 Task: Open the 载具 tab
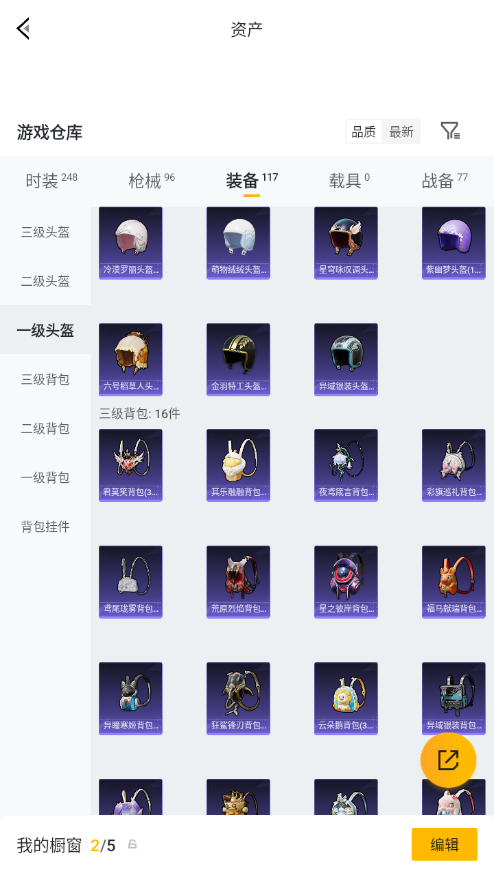click(x=349, y=180)
